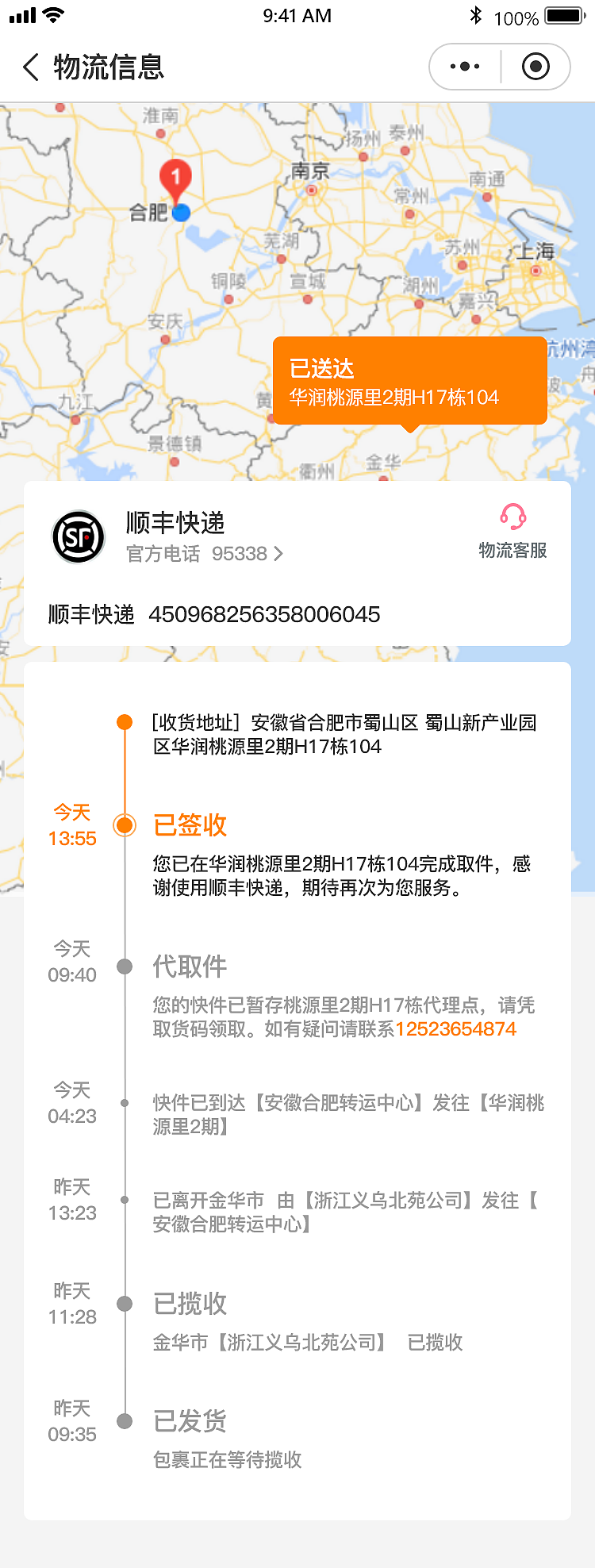Contact 物流客服 support

pos(512,531)
